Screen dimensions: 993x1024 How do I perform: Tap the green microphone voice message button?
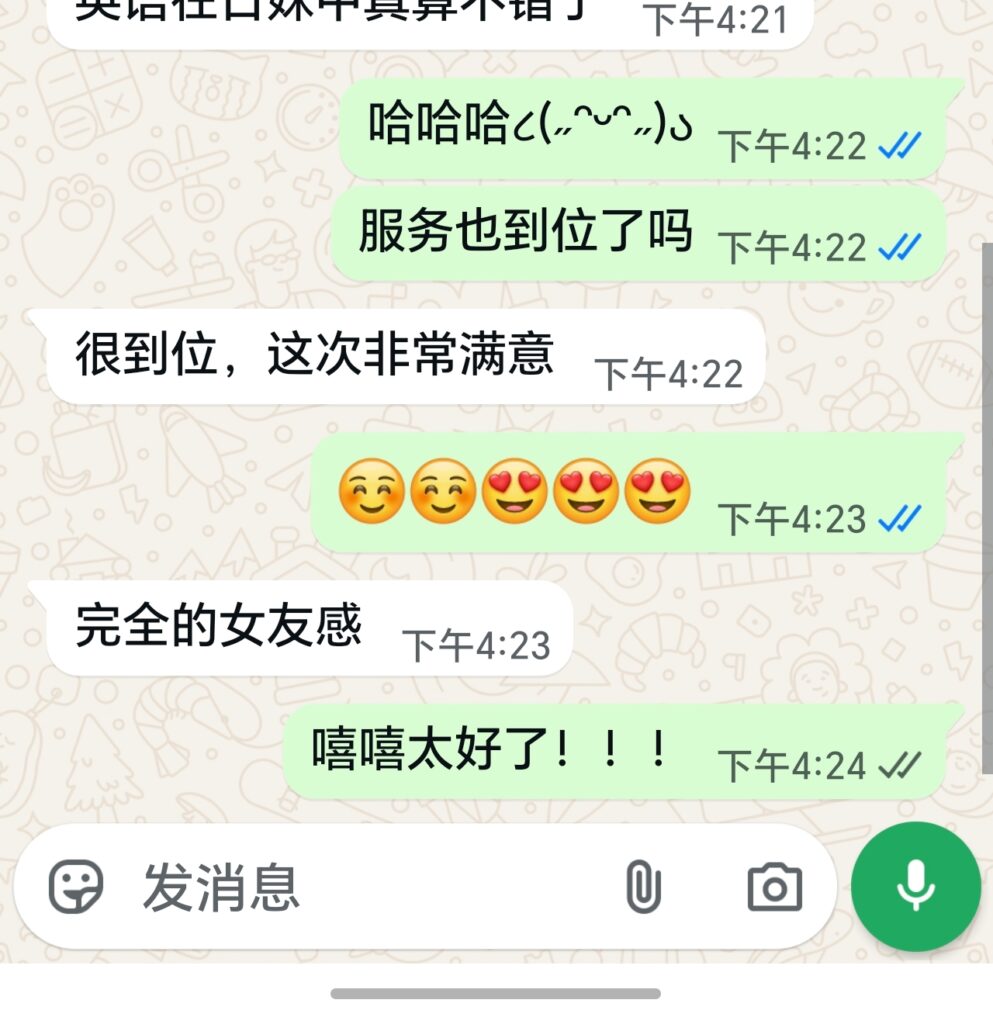pyautogui.click(x=915, y=887)
